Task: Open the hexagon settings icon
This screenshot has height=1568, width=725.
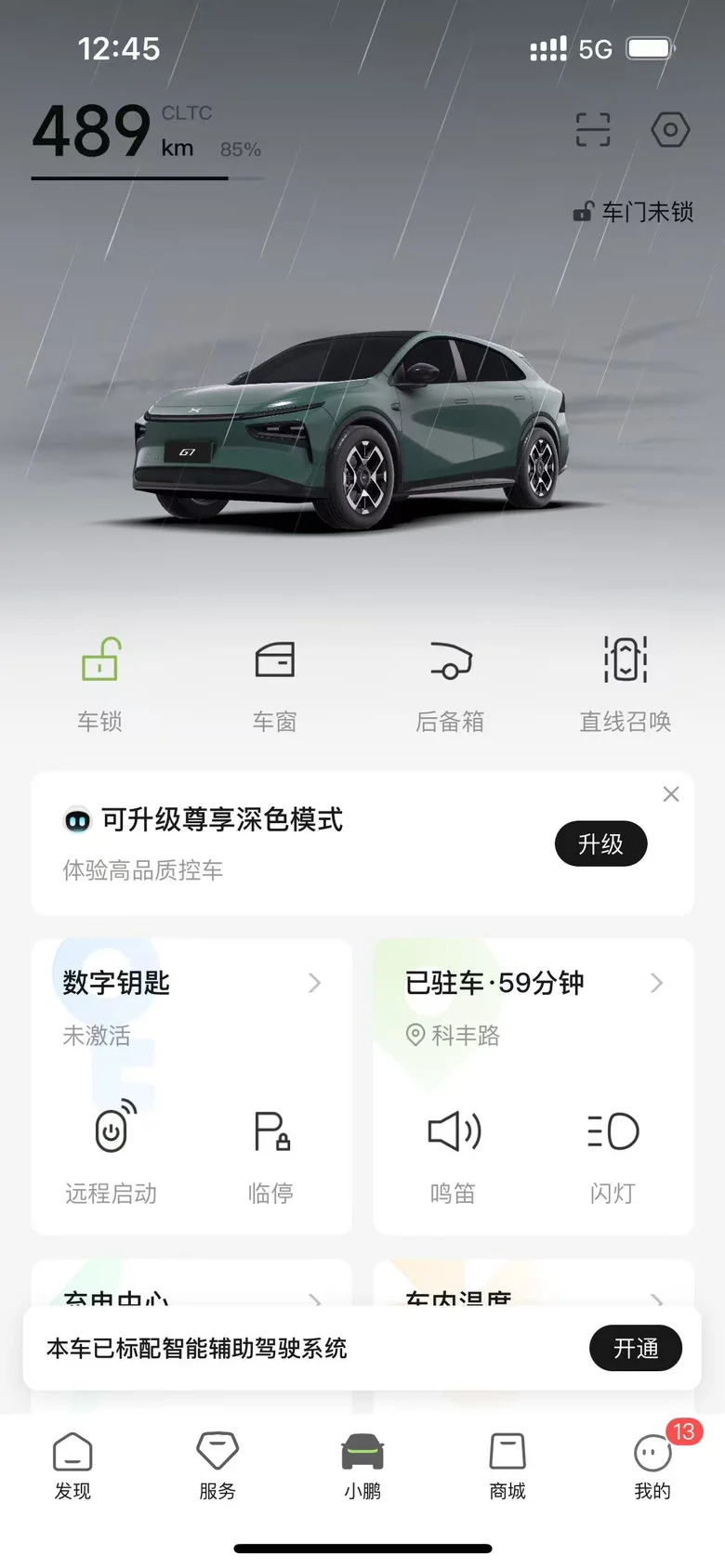Action: [x=670, y=129]
